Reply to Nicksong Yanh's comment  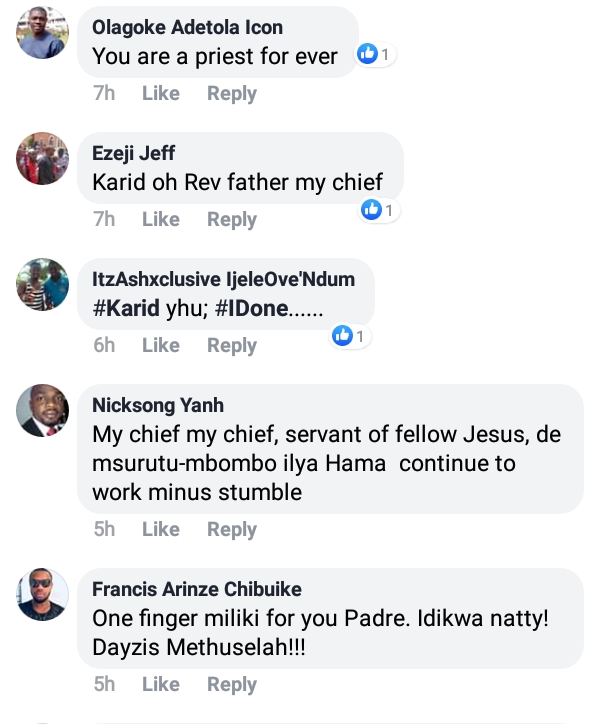[231, 529]
